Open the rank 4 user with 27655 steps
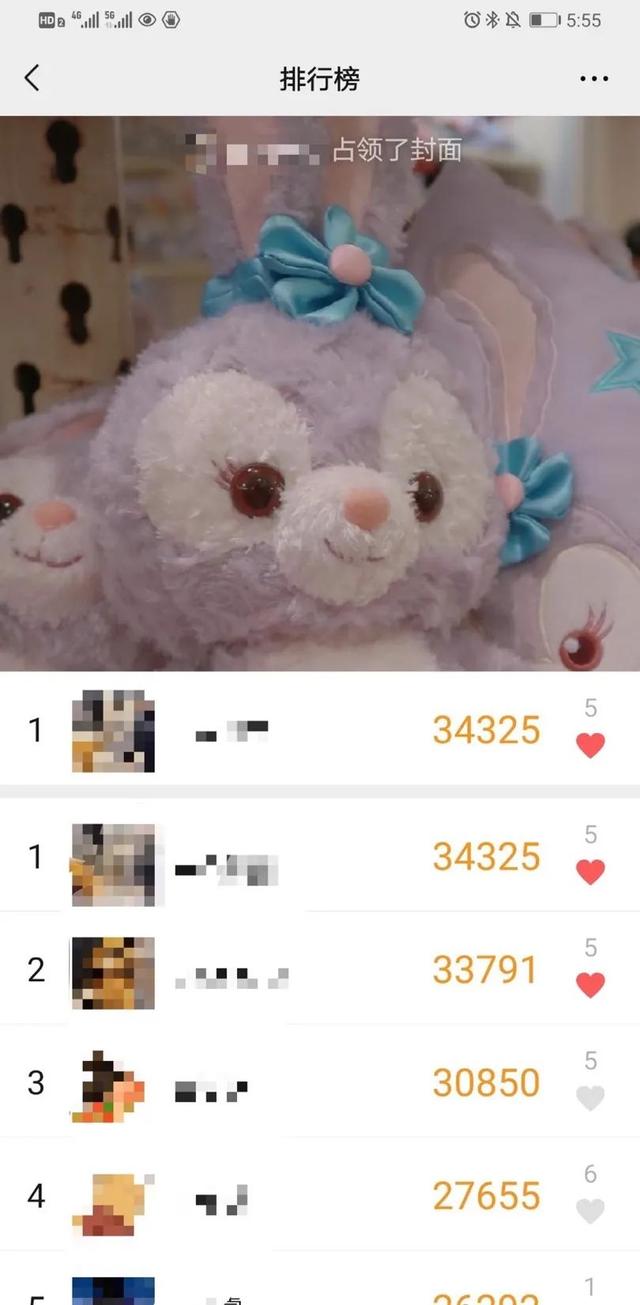Viewport: 640px width, 1305px height. coord(113,1198)
